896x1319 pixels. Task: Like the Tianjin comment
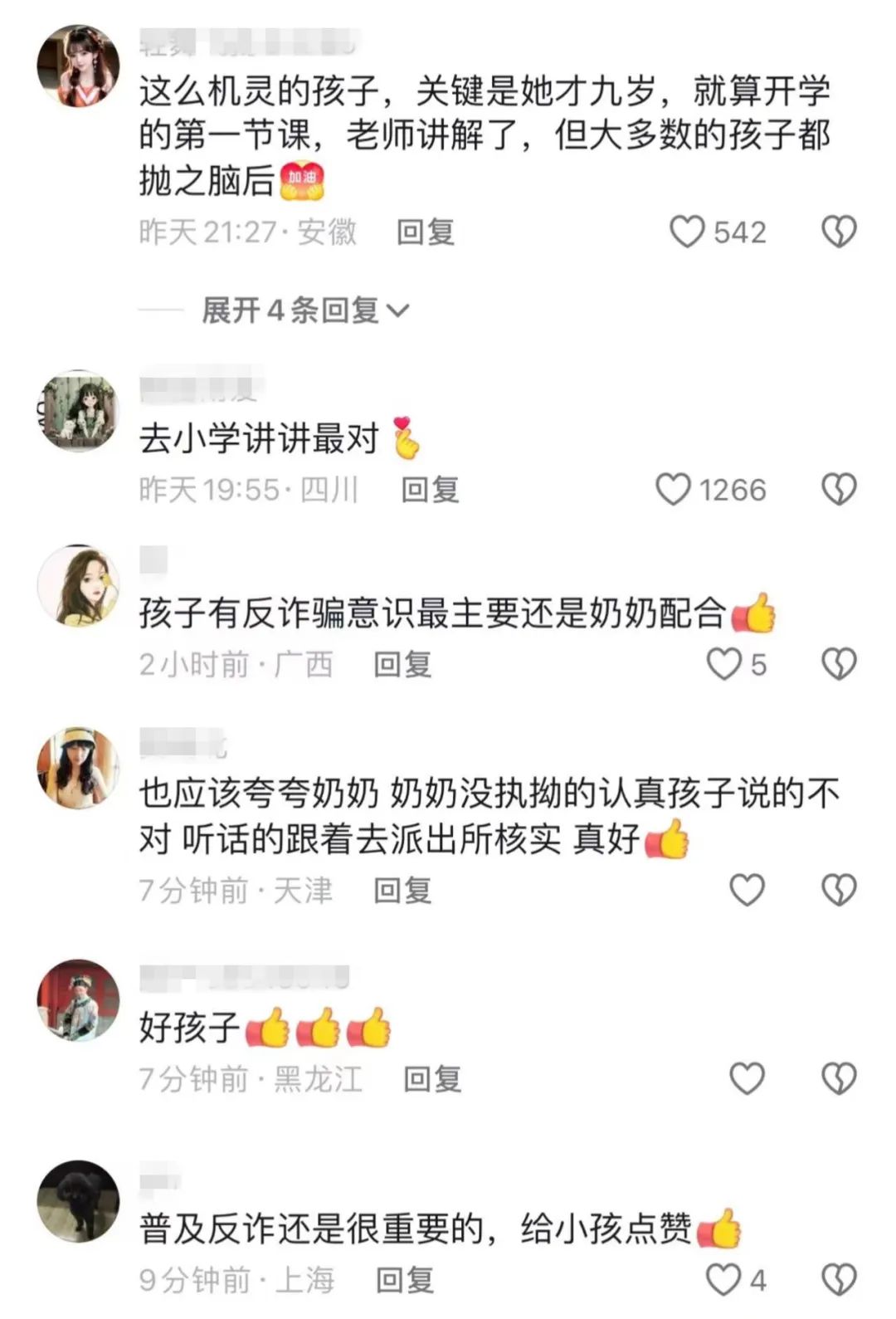pyautogui.click(x=747, y=891)
